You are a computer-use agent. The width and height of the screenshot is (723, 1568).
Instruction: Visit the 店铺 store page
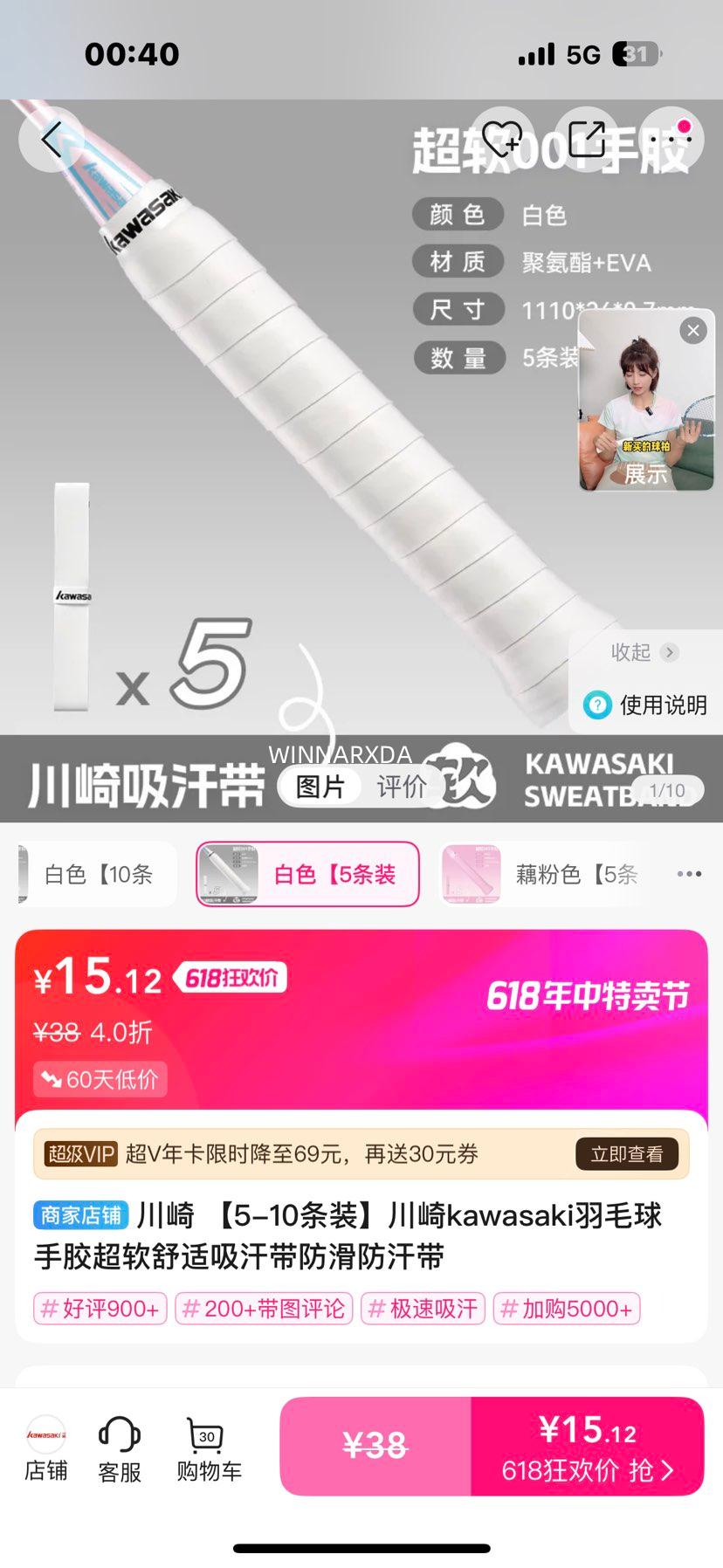pos(45,1449)
